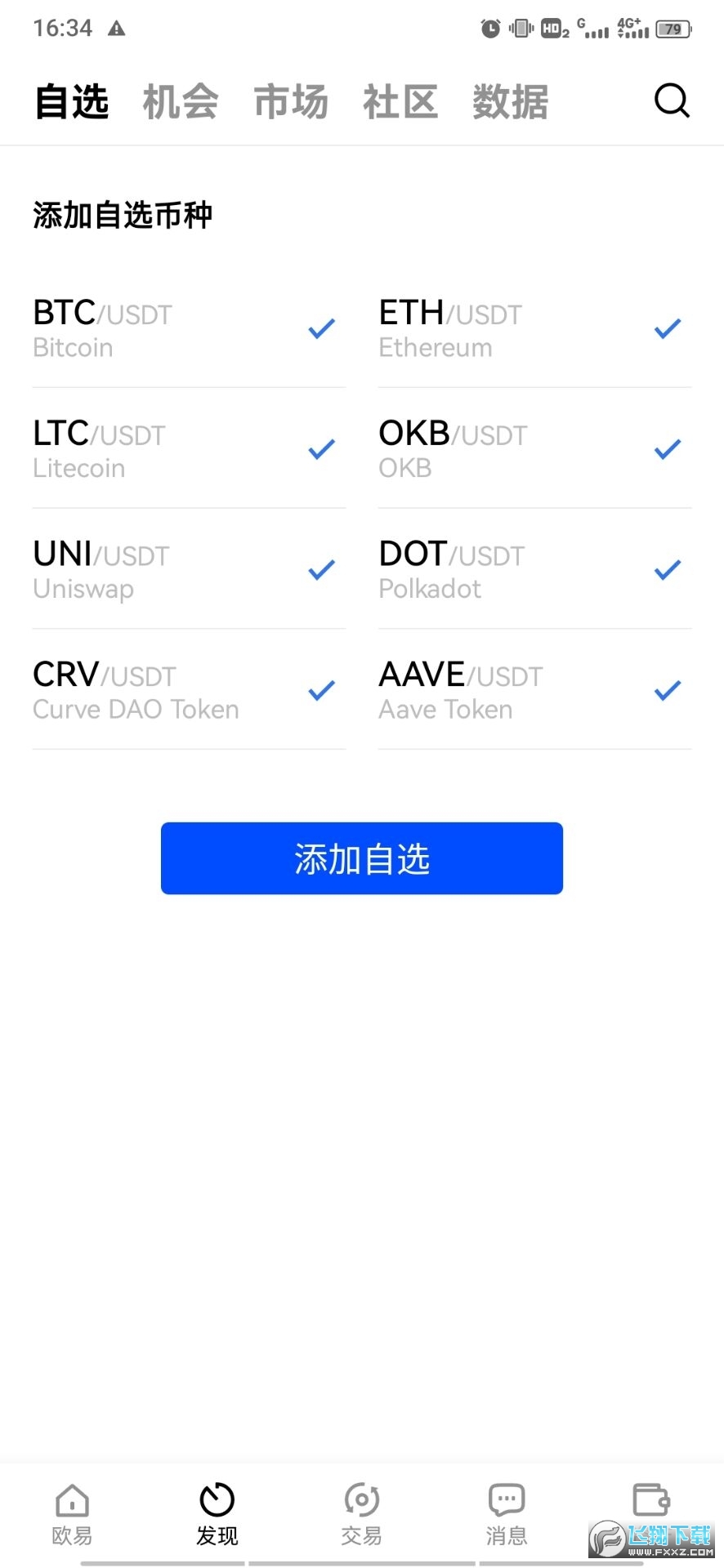The height and width of the screenshot is (1568, 724).
Task: Switch to the 市场 tab
Action: [290, 101]
